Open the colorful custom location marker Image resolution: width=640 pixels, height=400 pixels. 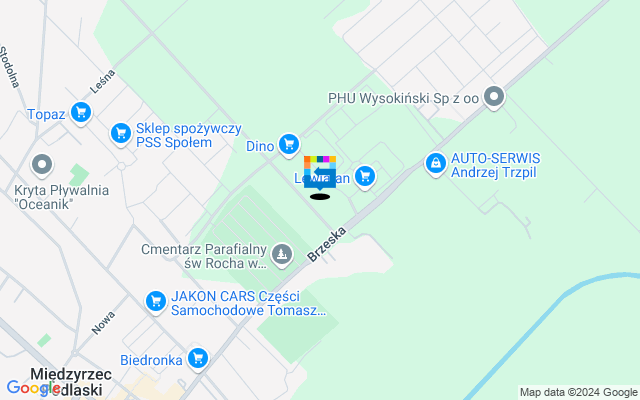[x=320, y=173]
